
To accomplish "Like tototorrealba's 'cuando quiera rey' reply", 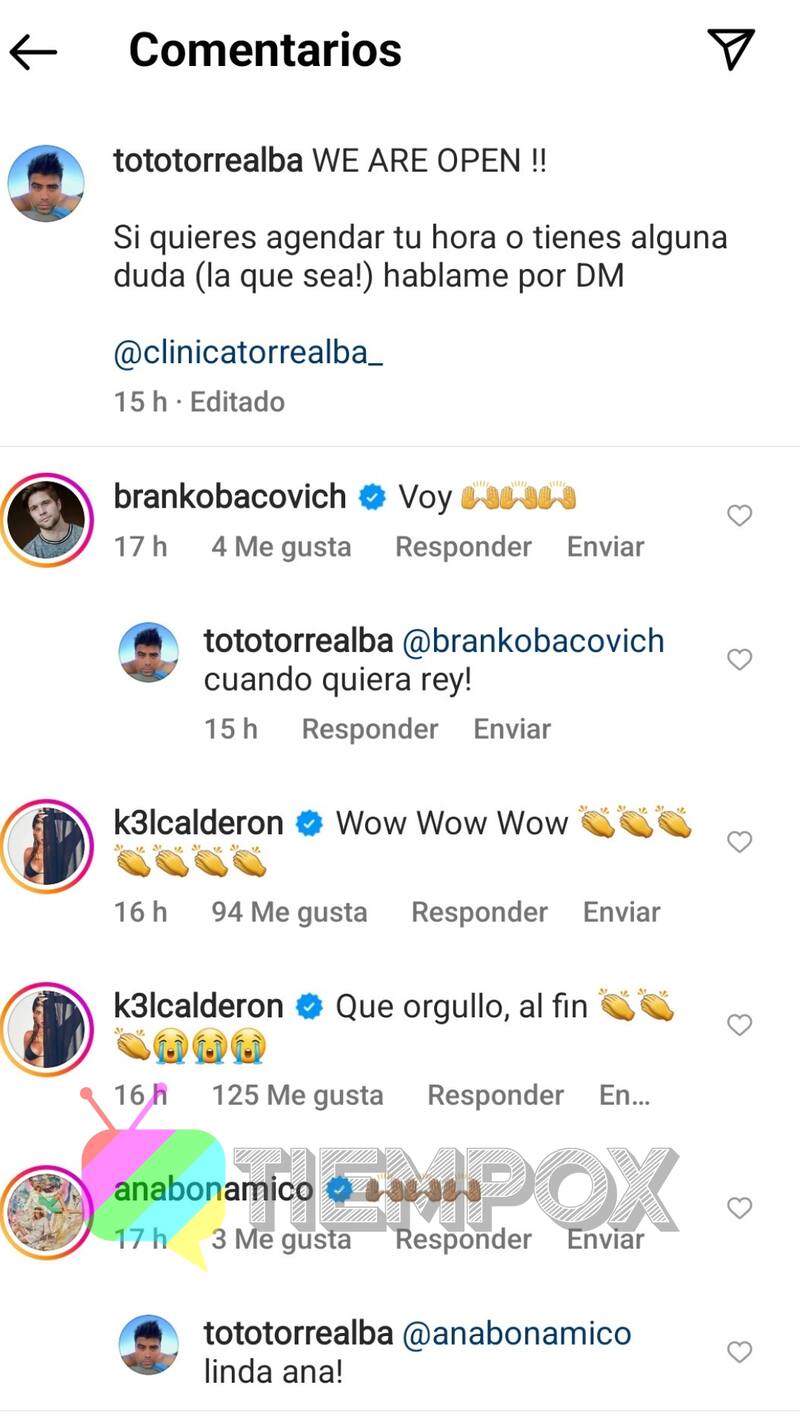I will click(x=739, y=660).
